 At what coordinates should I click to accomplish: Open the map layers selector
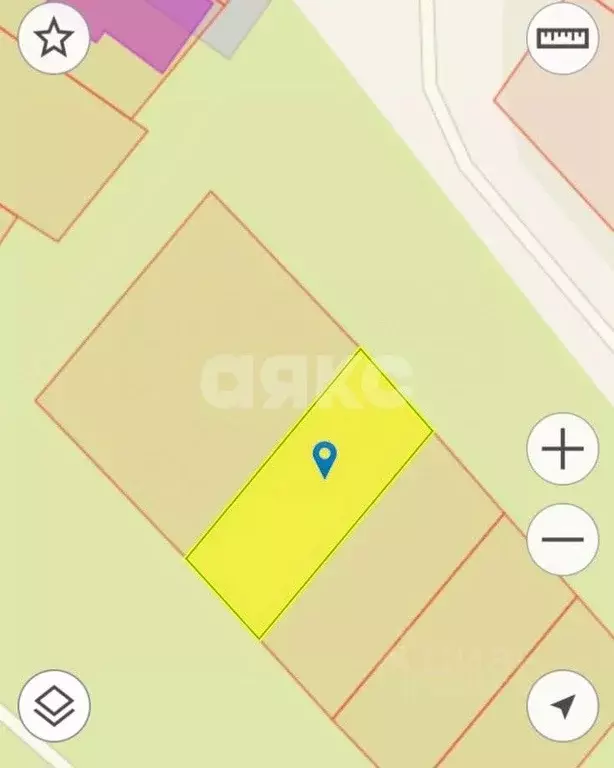[54, 706]
